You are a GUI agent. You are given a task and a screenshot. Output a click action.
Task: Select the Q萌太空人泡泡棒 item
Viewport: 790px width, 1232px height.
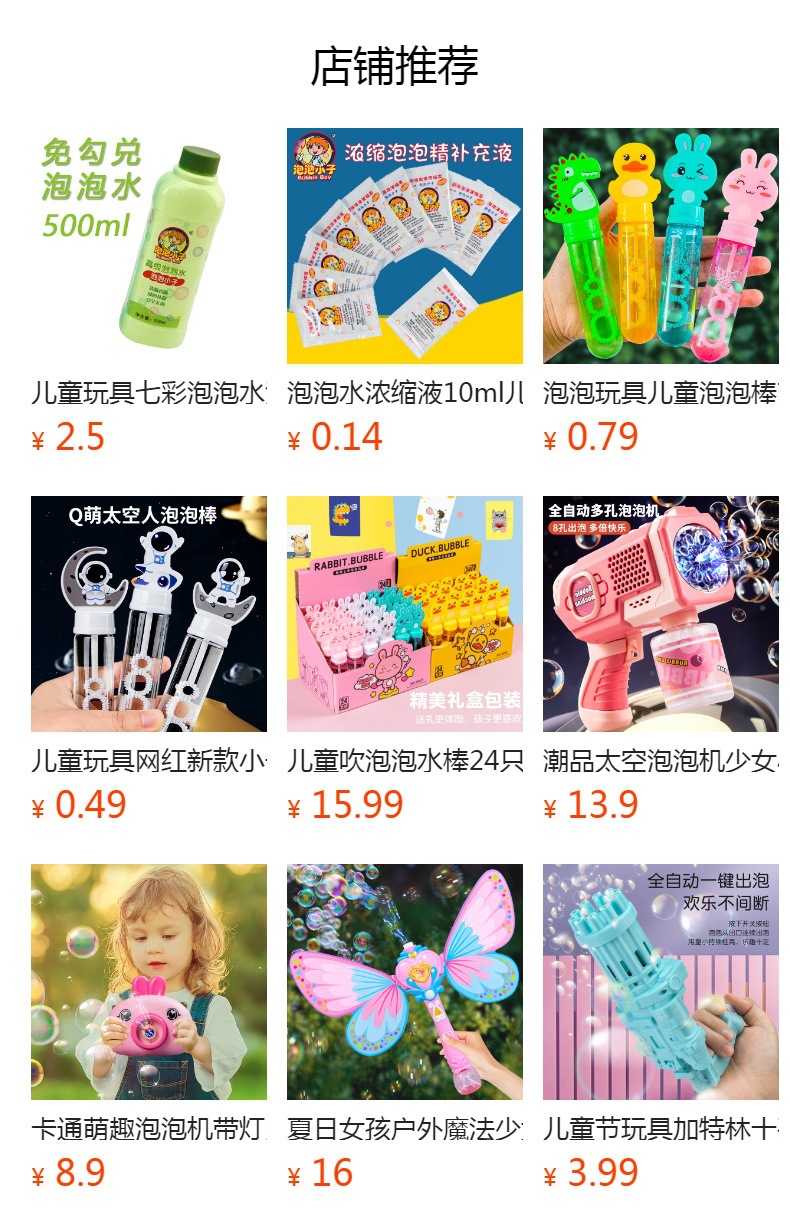(149, 614)
